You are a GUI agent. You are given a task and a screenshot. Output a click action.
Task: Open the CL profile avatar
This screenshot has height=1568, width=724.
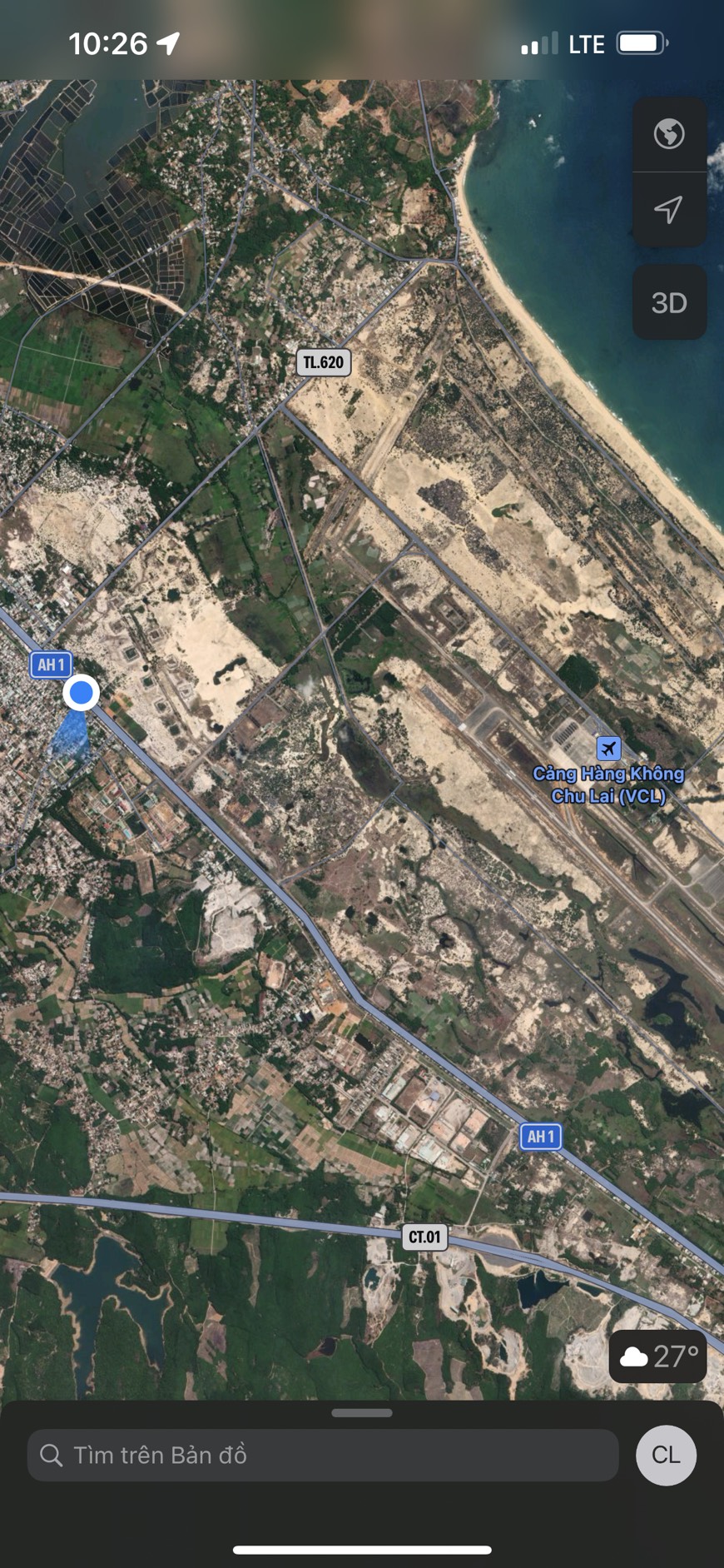click(x=666, y=1455)
